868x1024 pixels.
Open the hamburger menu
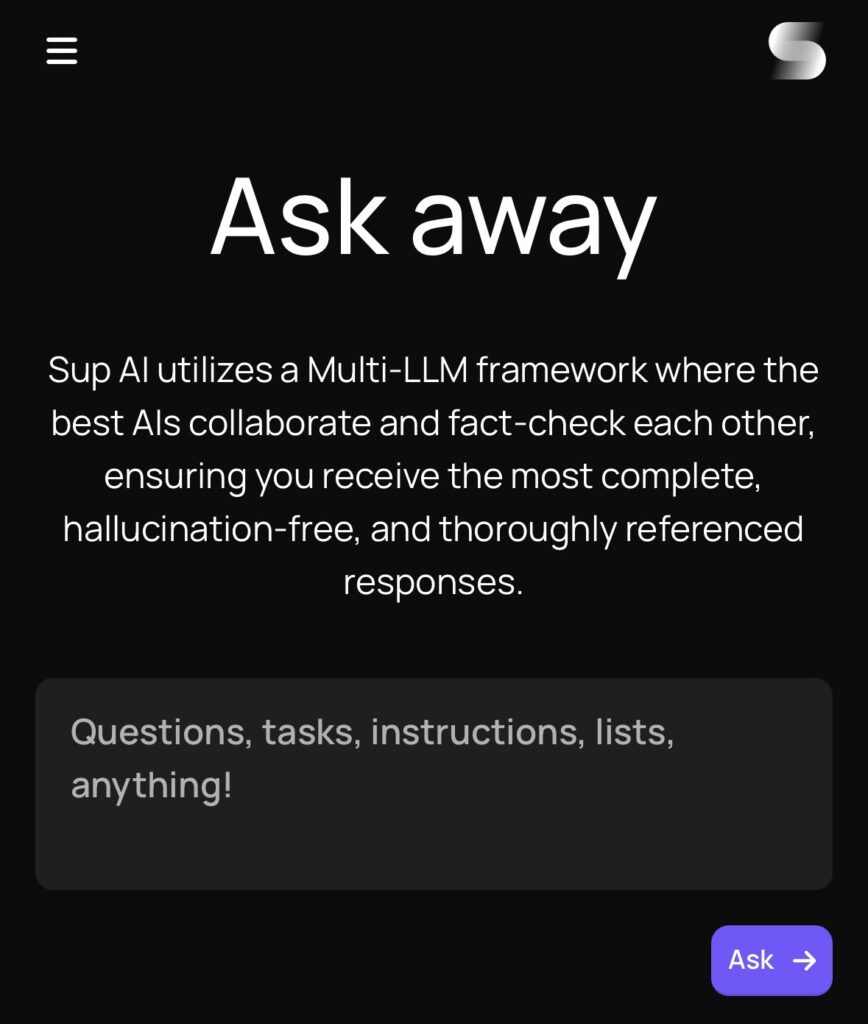tap(62, 50)
